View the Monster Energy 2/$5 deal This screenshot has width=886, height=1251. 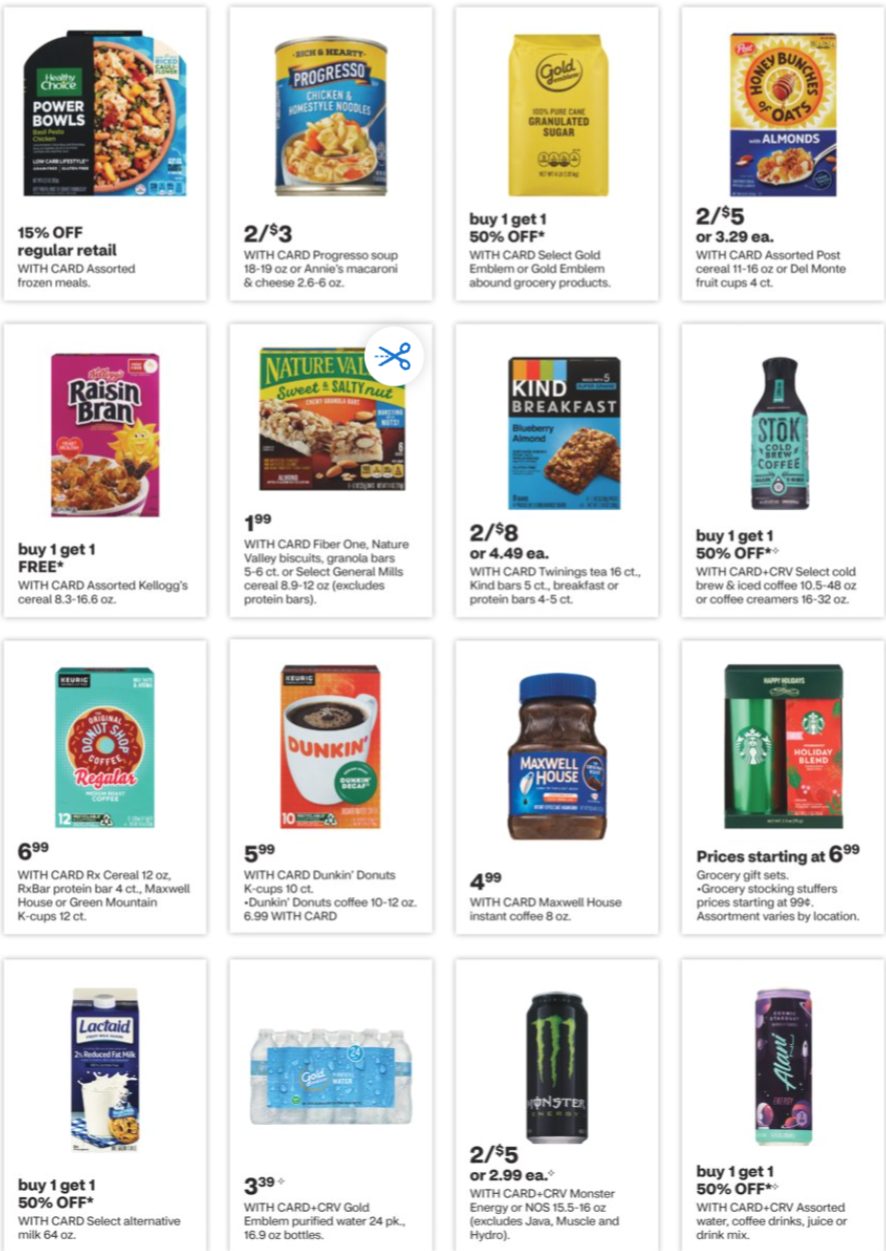coord(557,1100)
